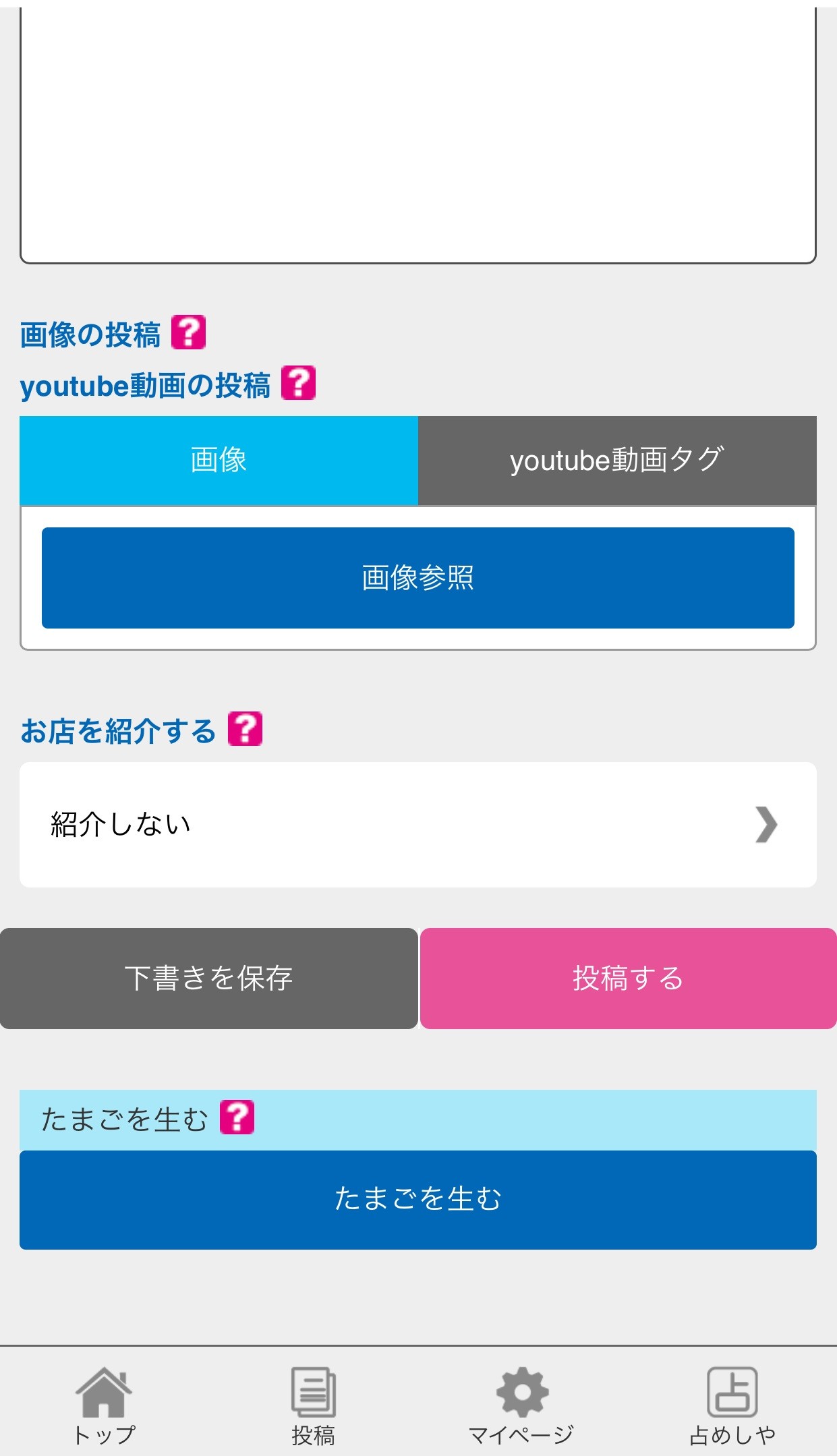Select the 画像 tab
Screen dimensions: 837x1456
click(x=219, y=461)
